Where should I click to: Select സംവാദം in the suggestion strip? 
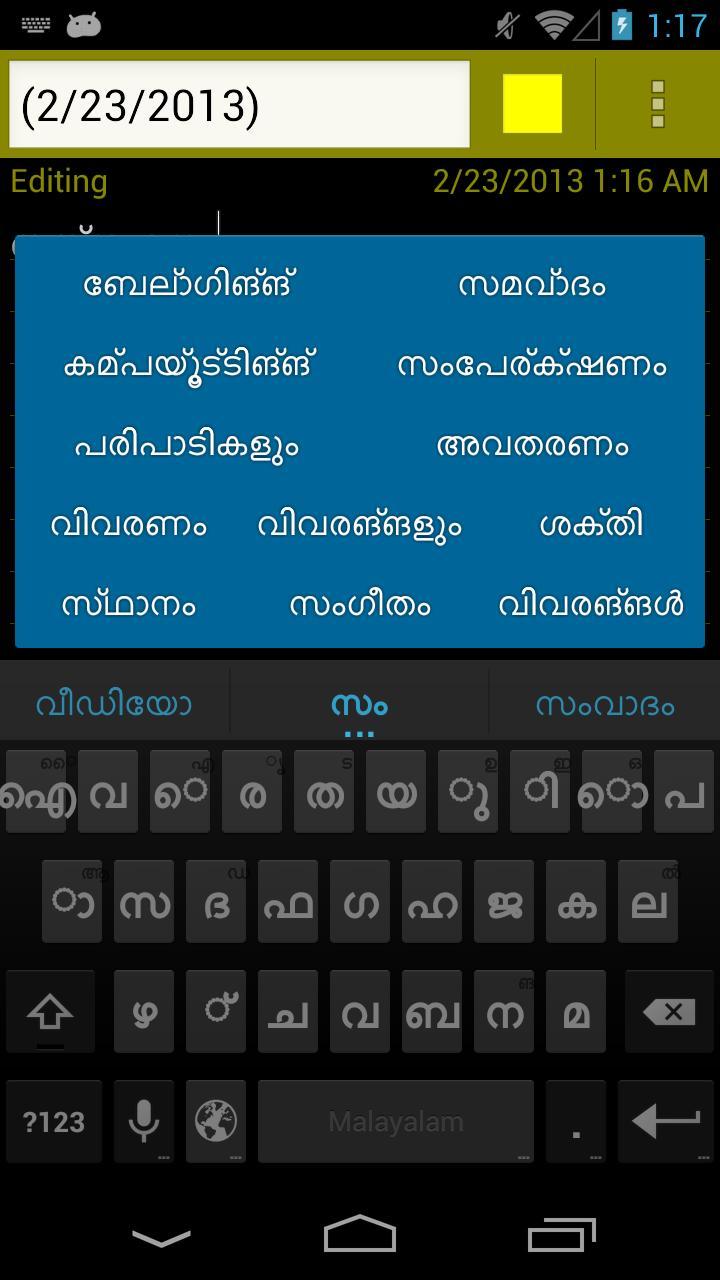click(604, 705)
